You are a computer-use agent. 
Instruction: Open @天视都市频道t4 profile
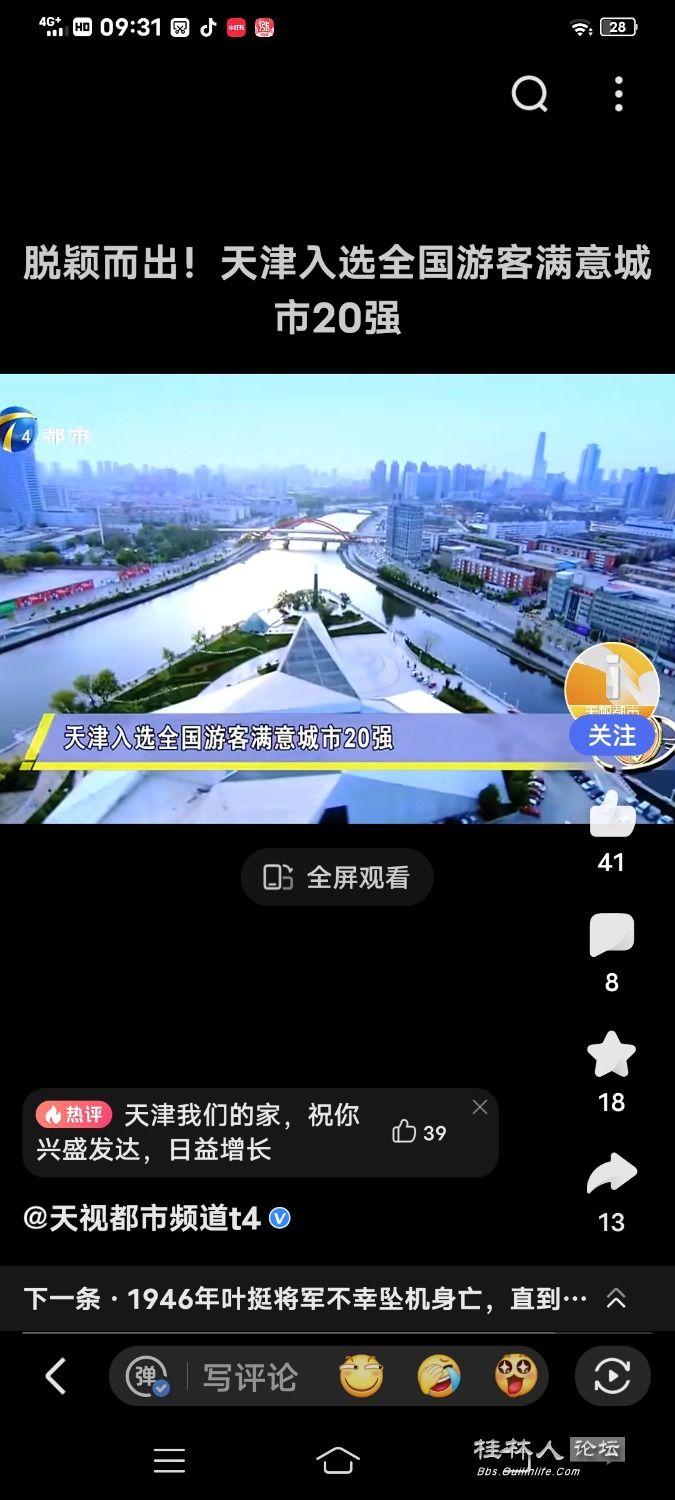click(x=143, y=1218)
